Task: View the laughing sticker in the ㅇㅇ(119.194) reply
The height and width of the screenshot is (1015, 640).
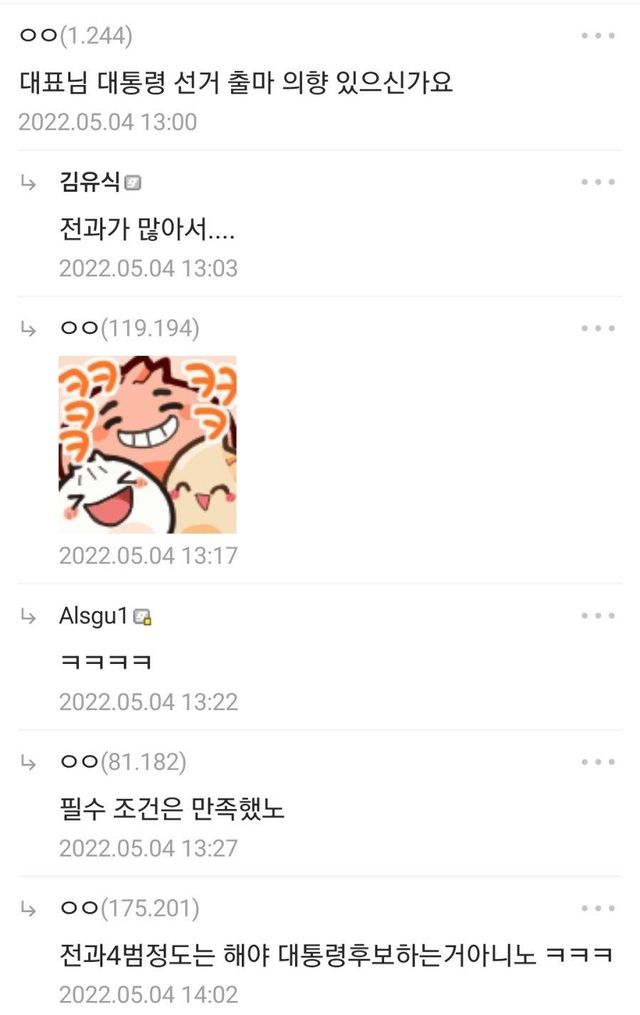Action: click(148, 444)
